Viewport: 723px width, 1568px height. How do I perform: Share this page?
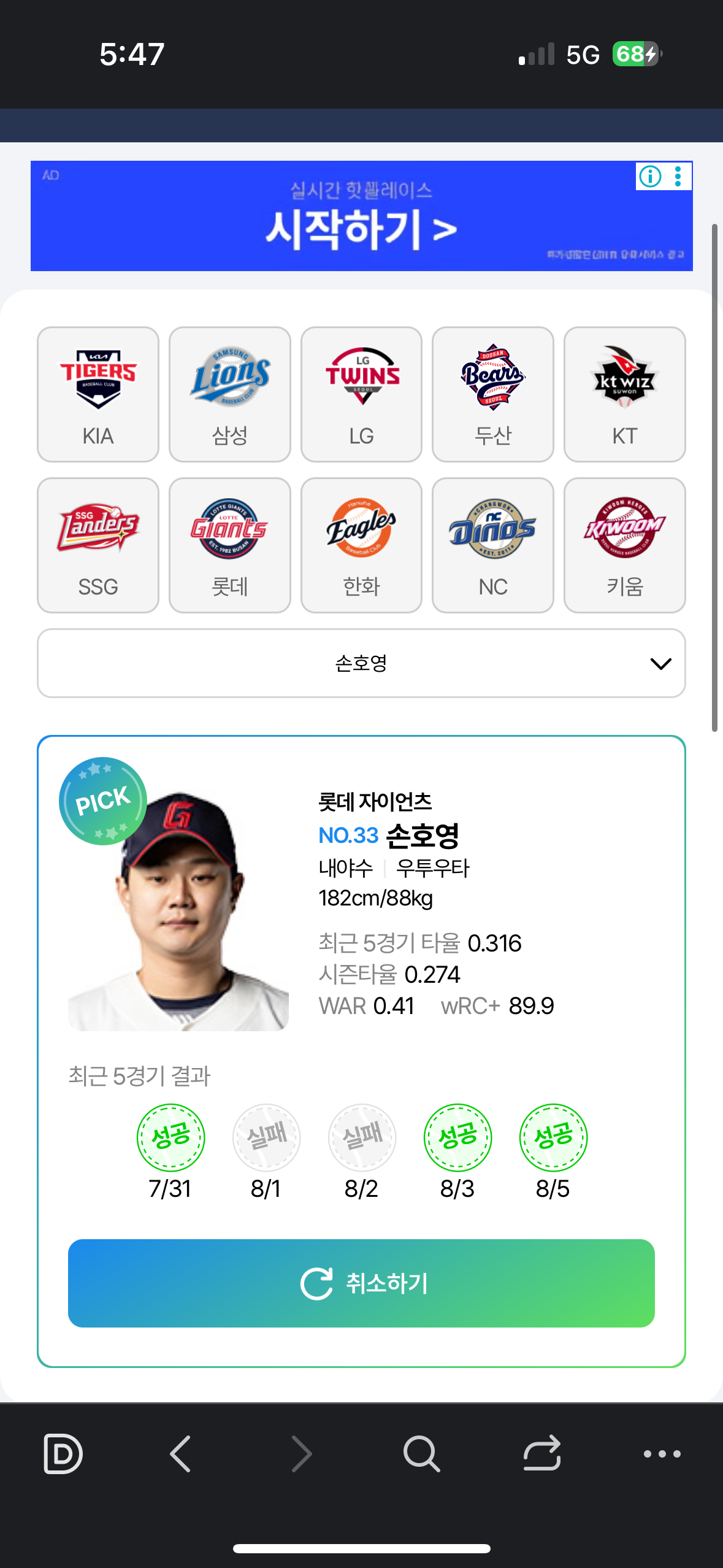point(542,1453)
